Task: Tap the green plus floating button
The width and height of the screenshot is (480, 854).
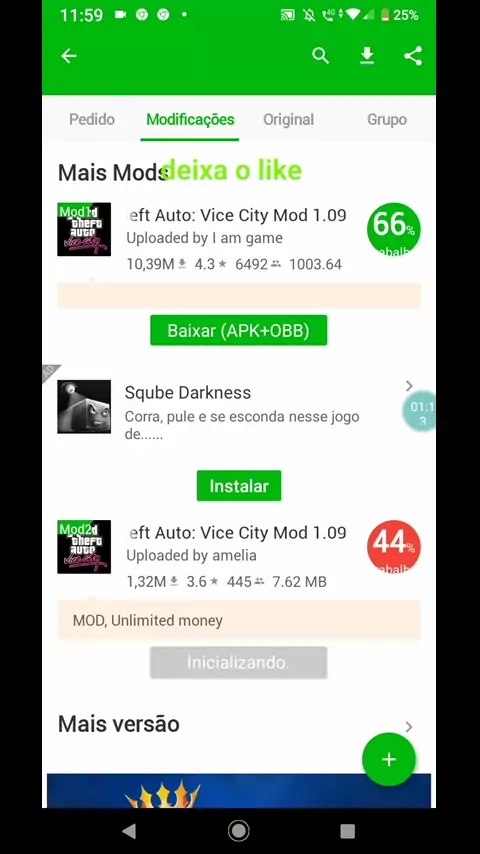Action: [x=389, y=759]
